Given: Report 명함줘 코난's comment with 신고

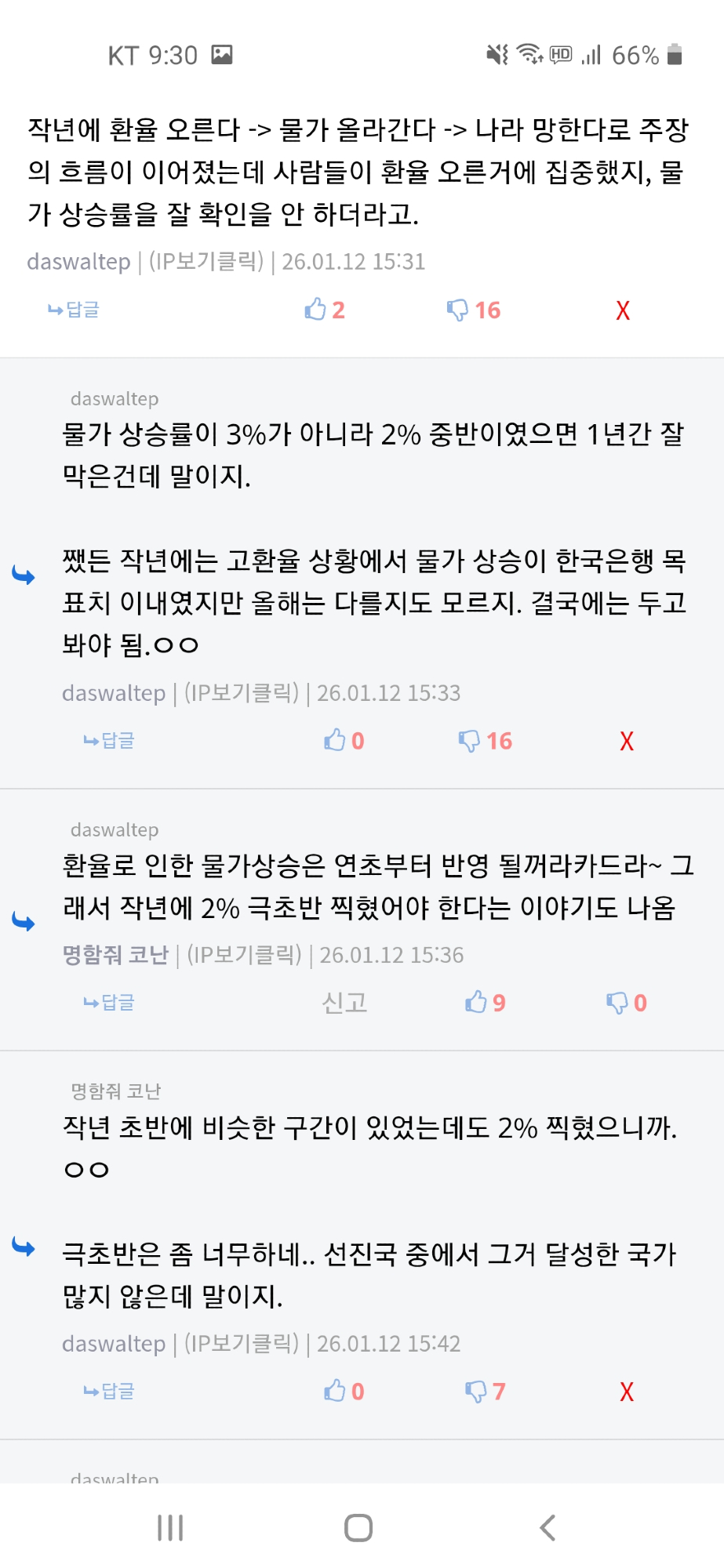Looking at the screenshot, I should (x=344, y=1002).
